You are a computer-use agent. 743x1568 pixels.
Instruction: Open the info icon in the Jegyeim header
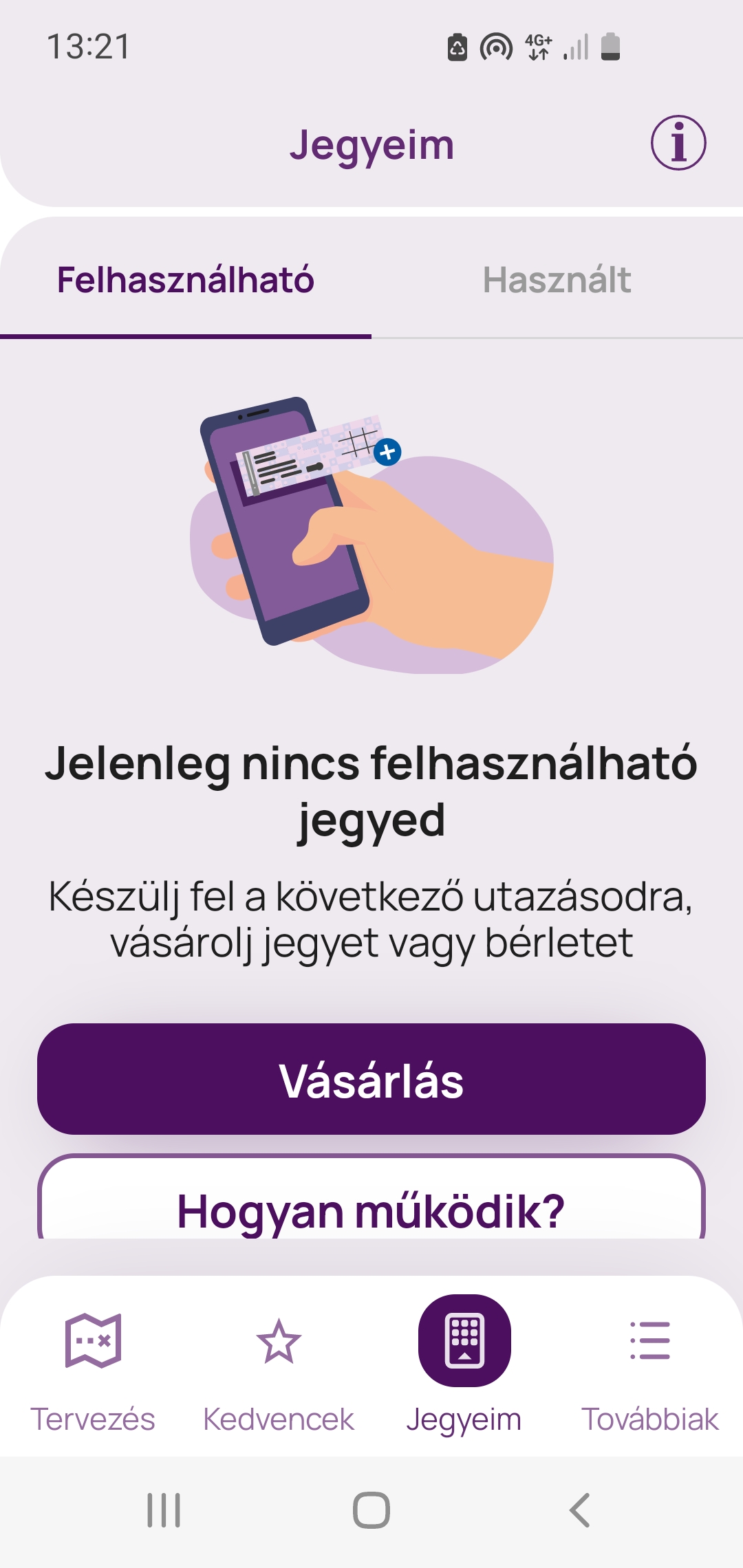(678, 143)
